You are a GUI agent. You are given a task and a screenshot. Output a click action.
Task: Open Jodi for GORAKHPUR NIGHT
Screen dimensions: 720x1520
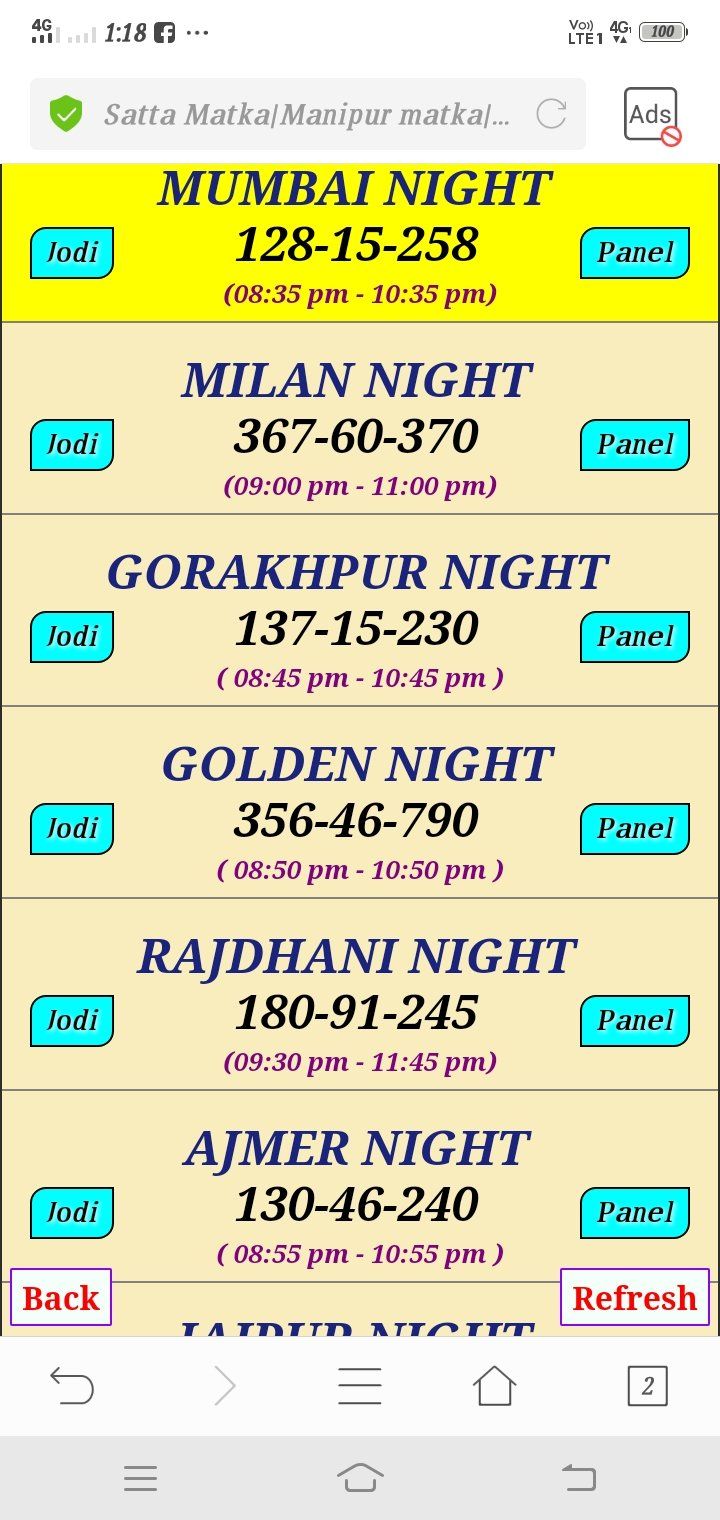pos(70,636)
